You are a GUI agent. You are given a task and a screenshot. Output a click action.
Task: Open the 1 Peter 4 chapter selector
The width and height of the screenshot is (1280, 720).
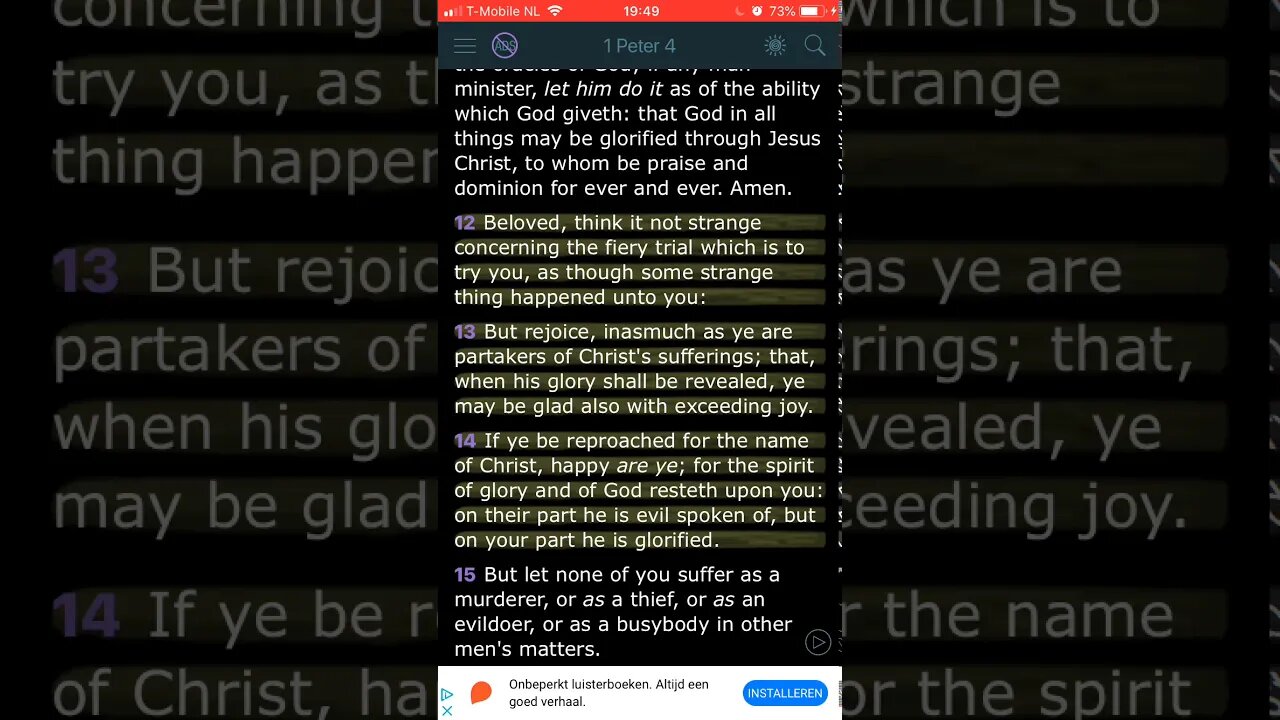point(639,46)
